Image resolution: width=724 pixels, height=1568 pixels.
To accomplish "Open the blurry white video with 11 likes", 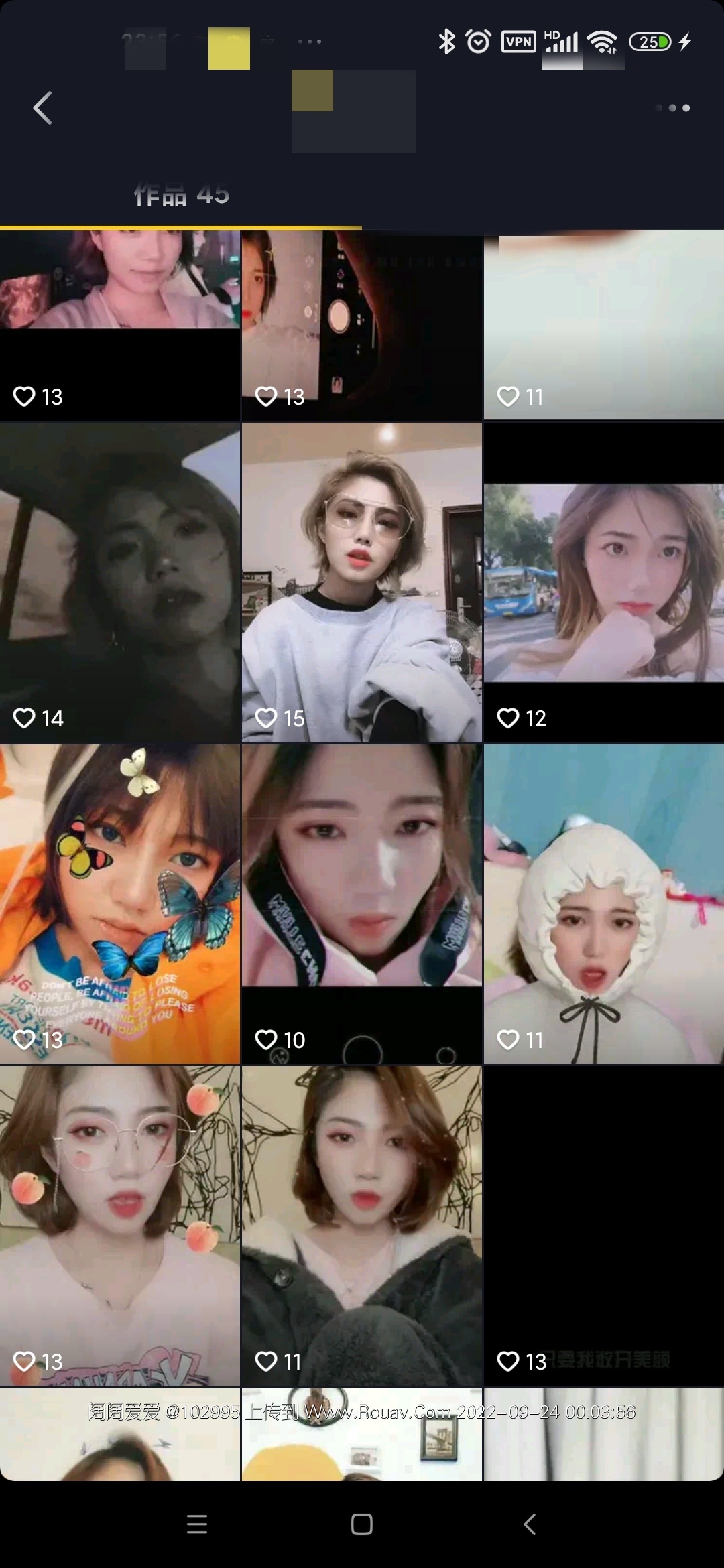I will (x=603, y=325).
